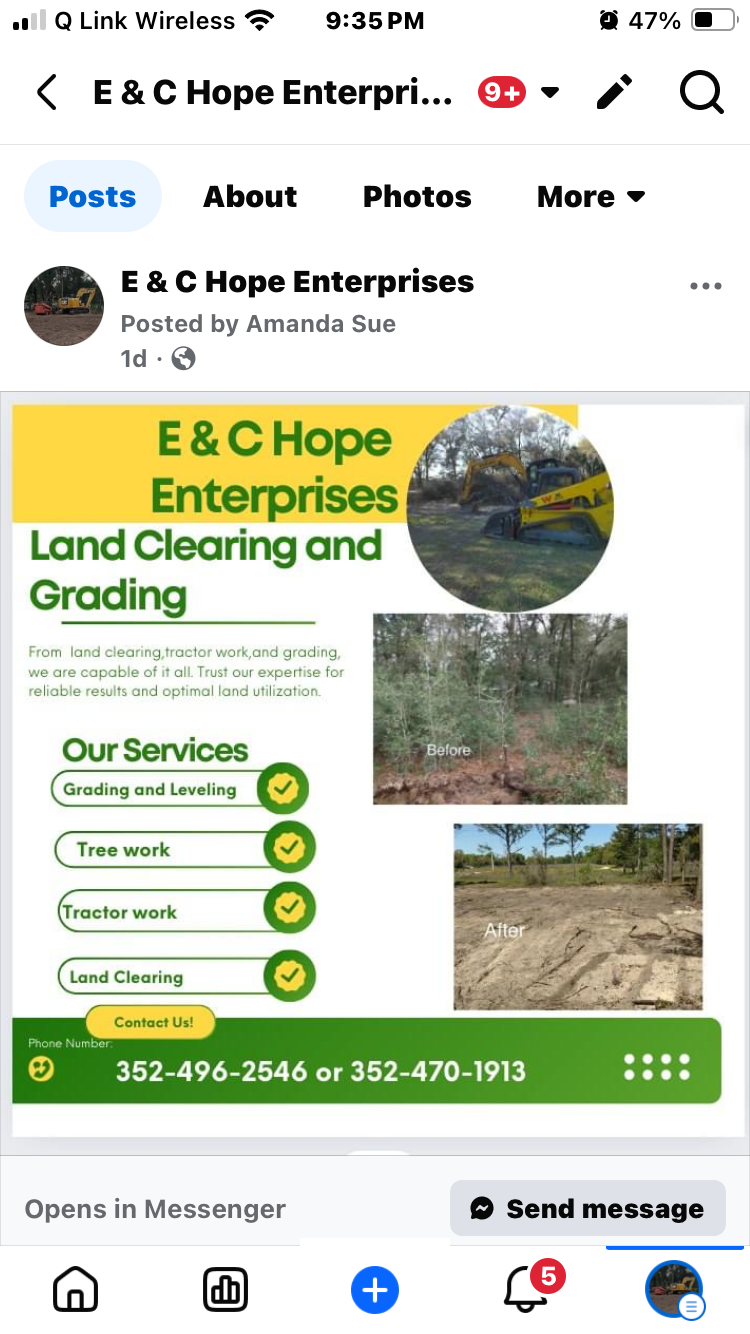Open the compose pencil icon
750x1334 pixels.
point(613,91)
